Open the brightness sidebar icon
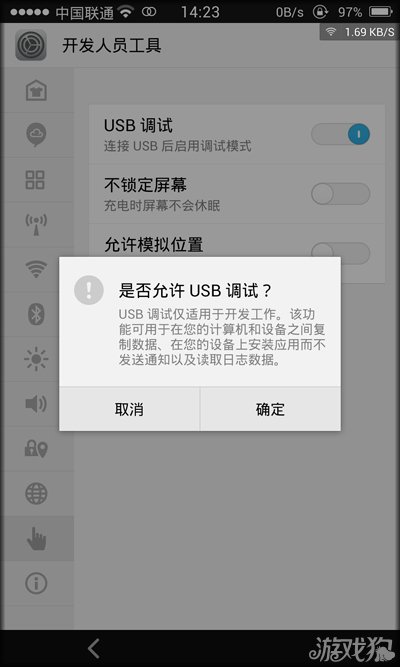The height and width of the screenshot is (667, 400). tap(36, 359)
